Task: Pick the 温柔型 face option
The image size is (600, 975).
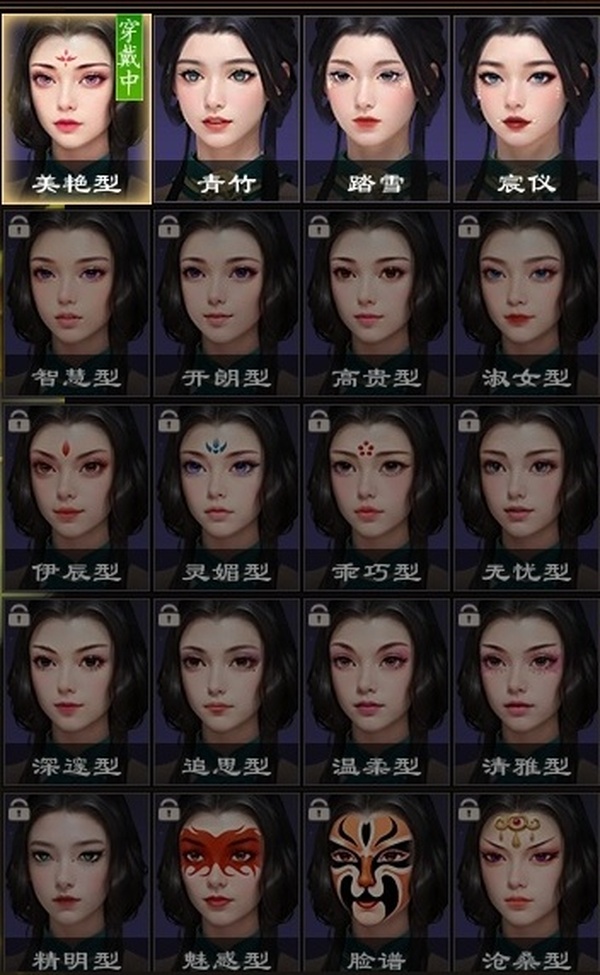Action: [x=376, y=690]
